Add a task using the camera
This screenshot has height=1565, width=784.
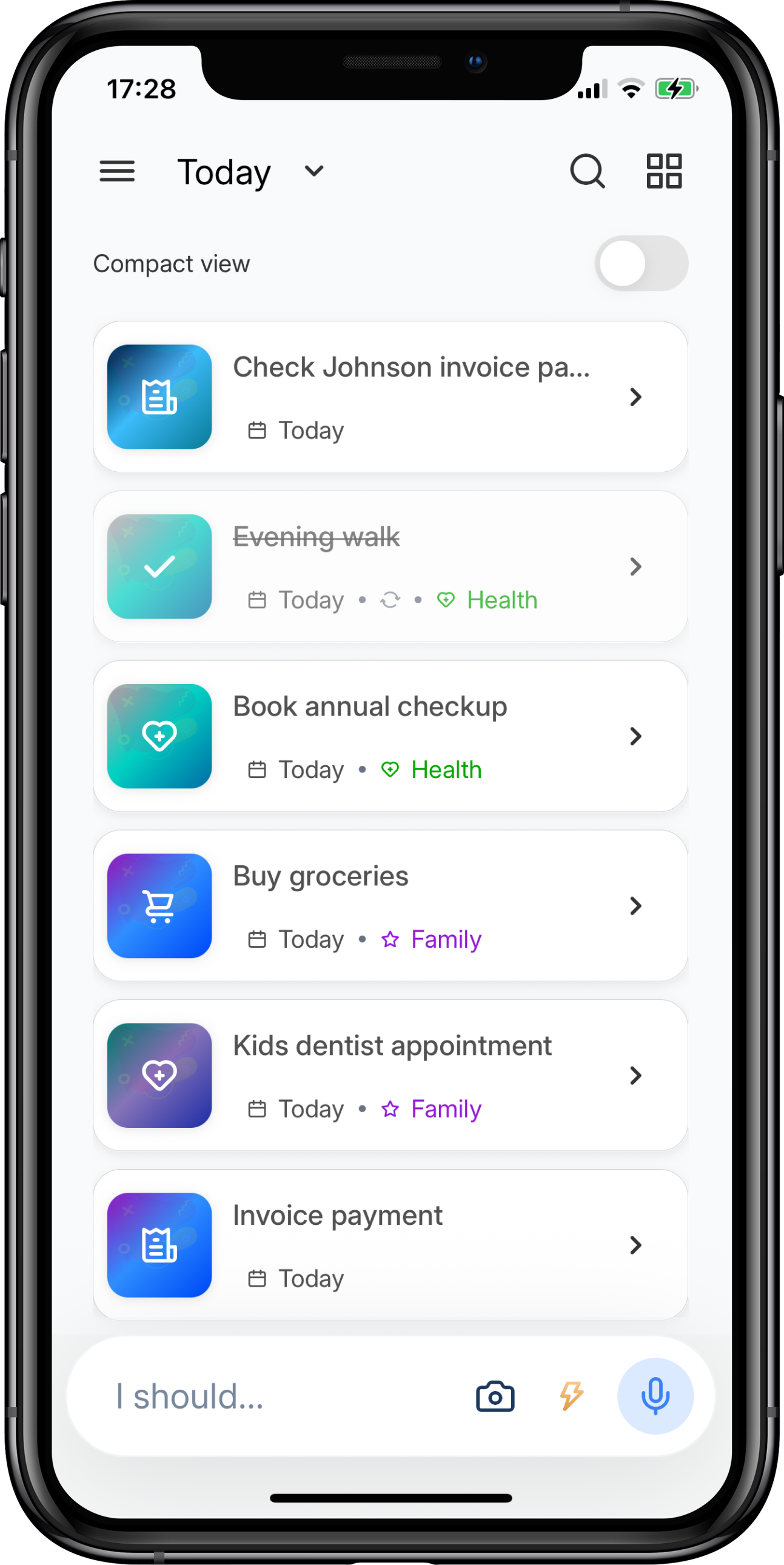[x=495, y=1396]
